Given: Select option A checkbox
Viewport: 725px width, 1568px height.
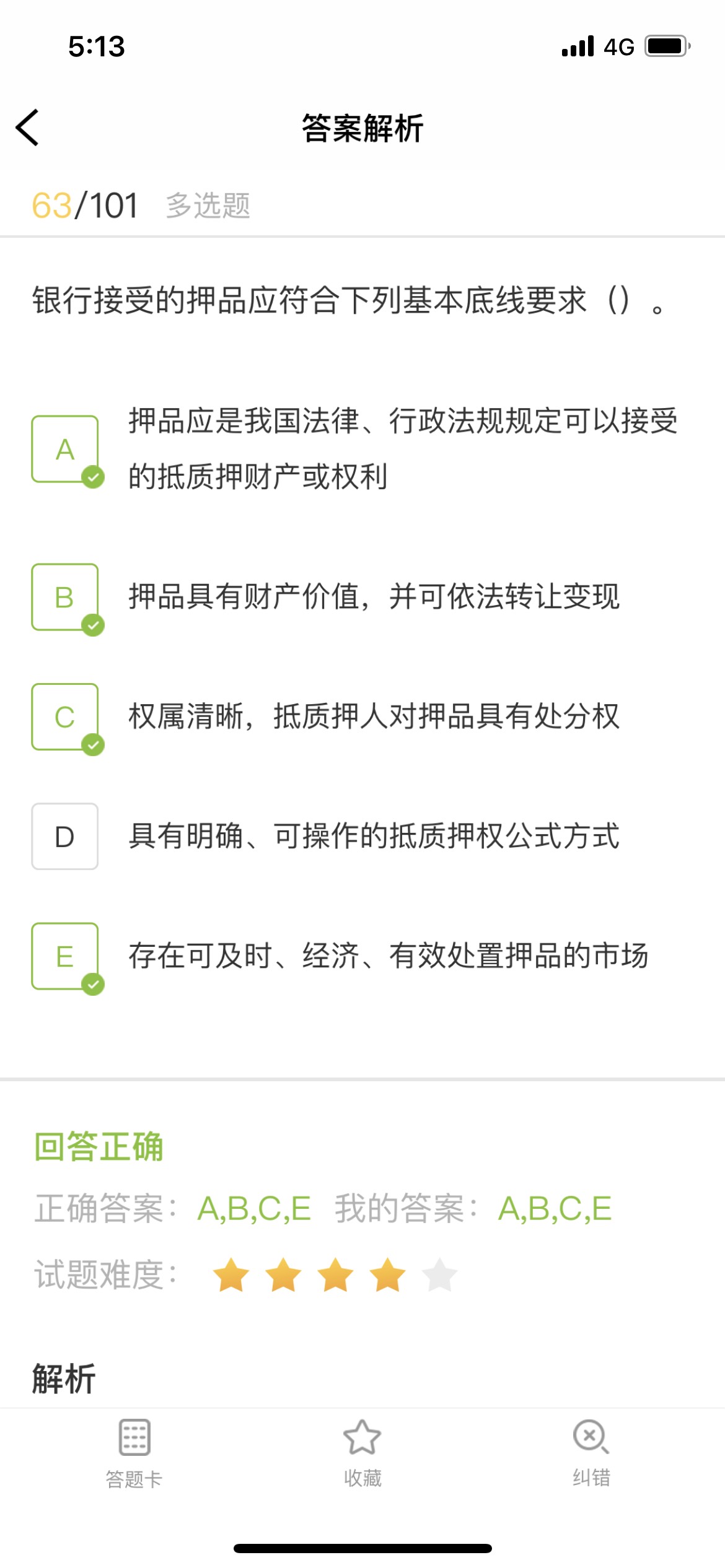Looking at the screenshot, I should point(65,449).
